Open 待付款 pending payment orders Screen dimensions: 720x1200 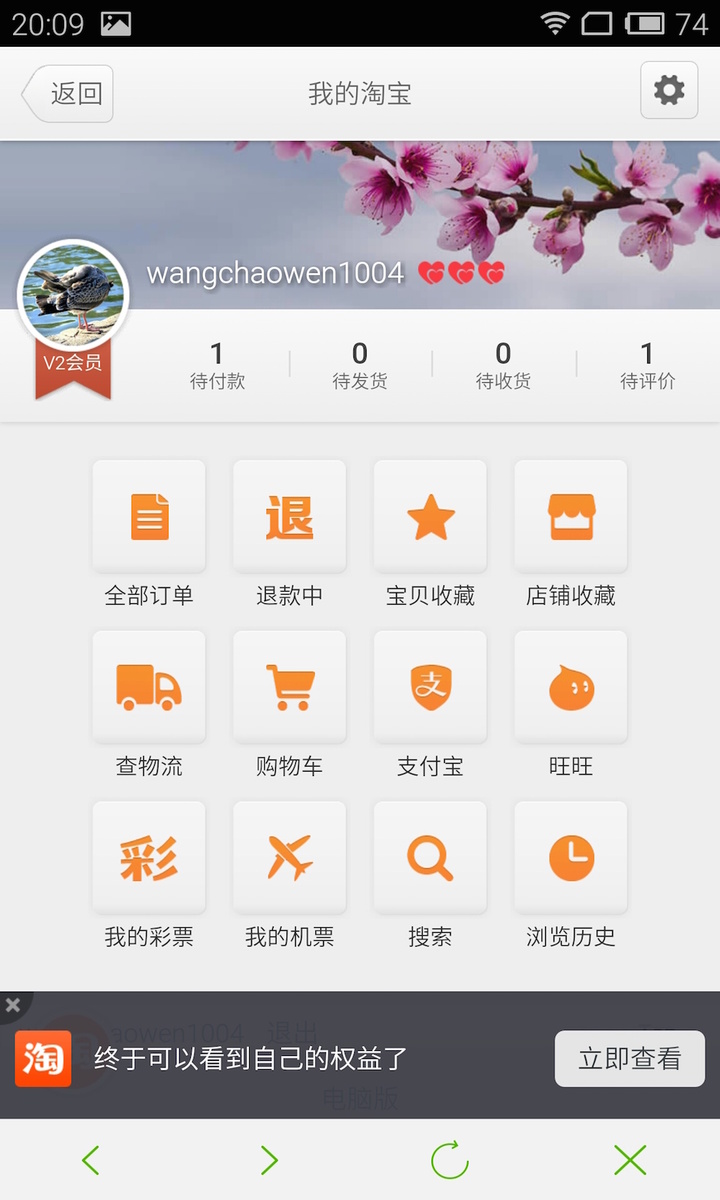(x=217, y=365)
